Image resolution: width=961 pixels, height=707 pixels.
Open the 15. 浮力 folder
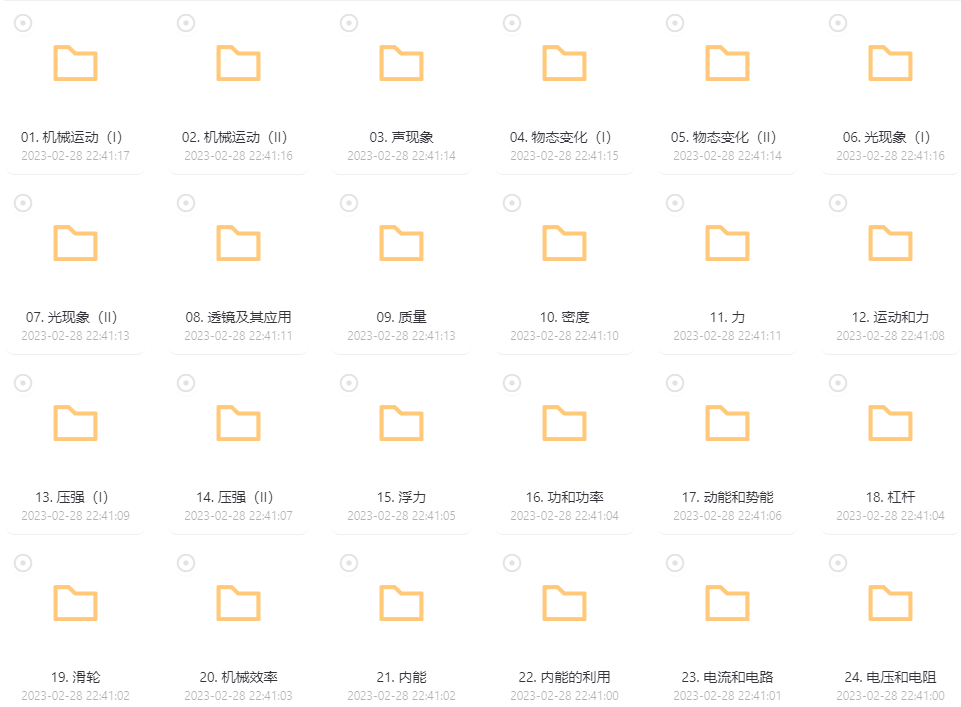coord(401,423)
